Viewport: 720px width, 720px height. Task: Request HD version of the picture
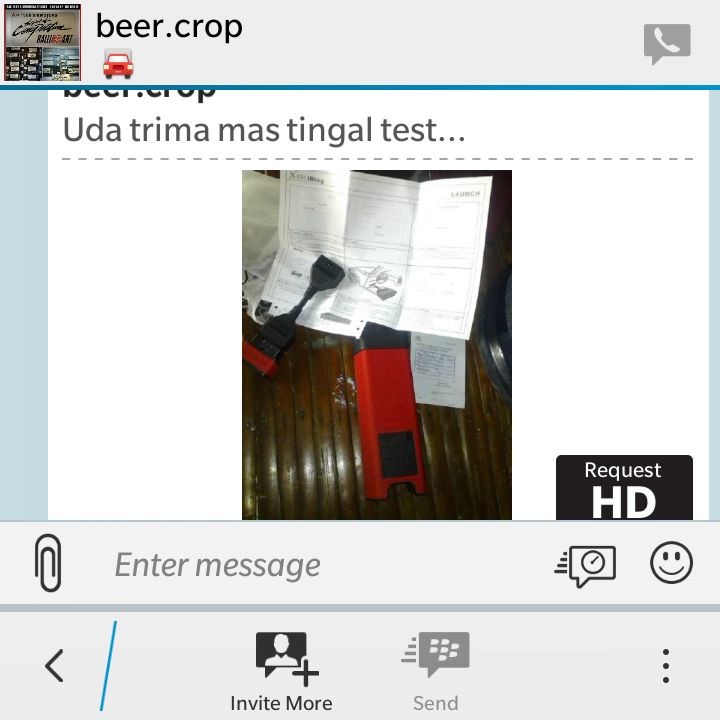click(x=624, y=489)
